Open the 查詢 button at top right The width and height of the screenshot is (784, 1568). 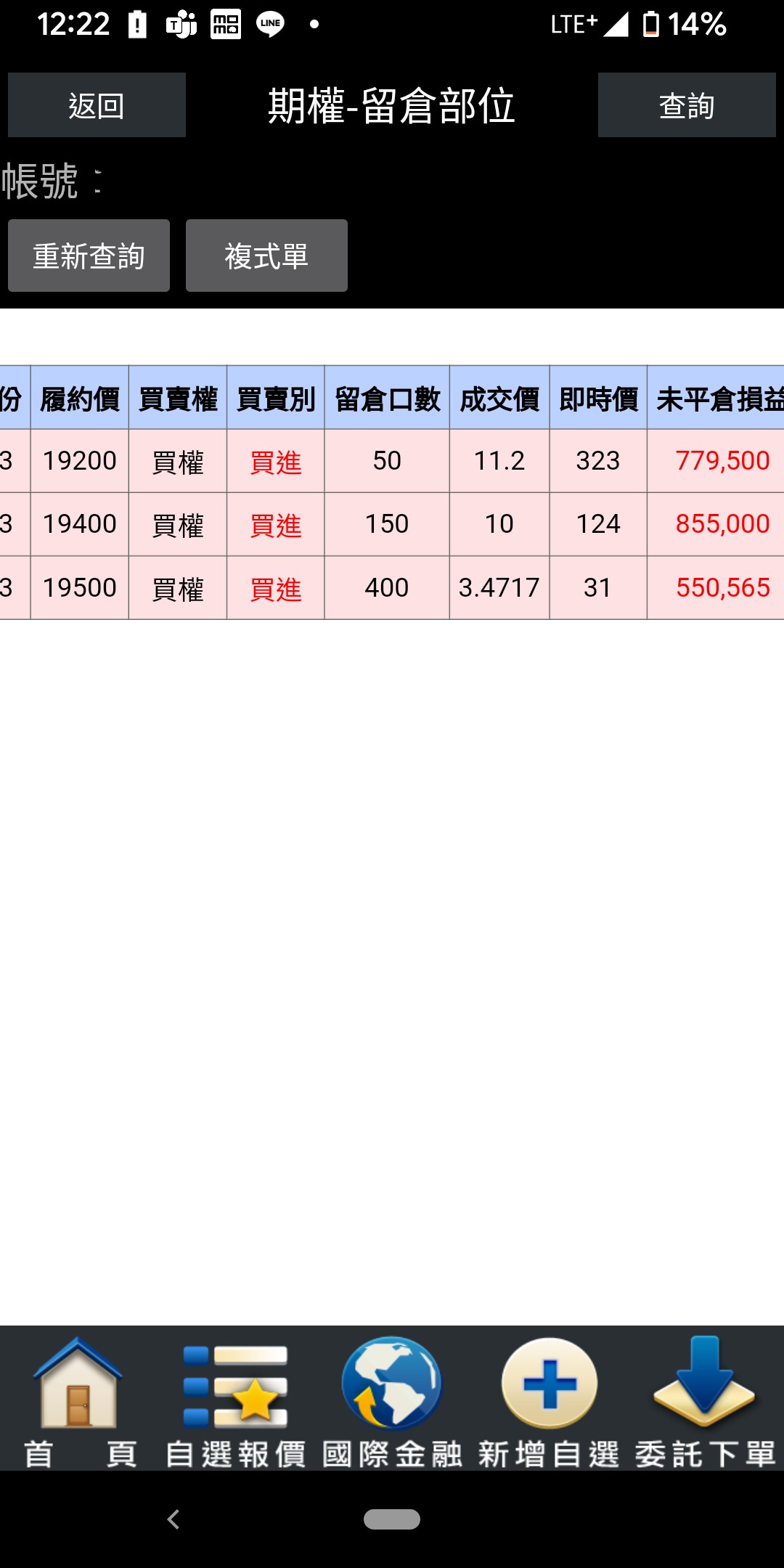click(687, 105)
